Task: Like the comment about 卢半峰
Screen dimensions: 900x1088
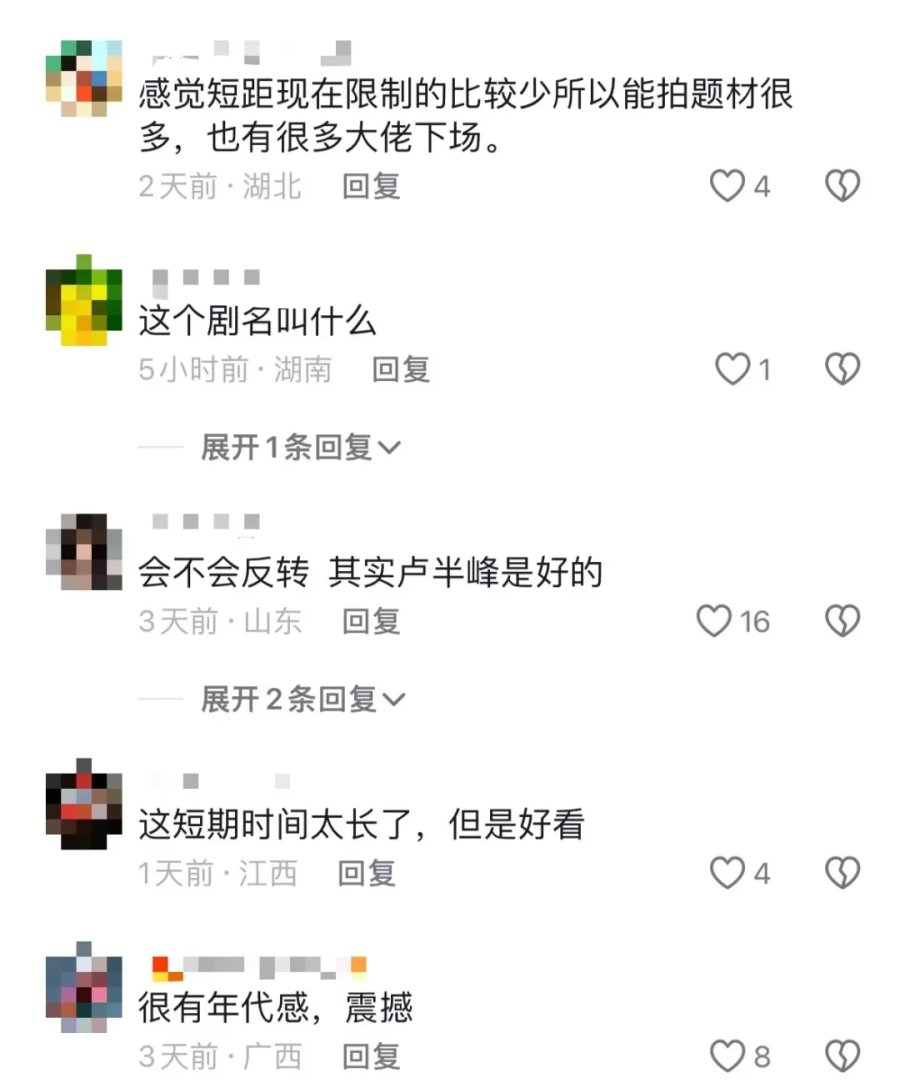Action: (714, 622)
